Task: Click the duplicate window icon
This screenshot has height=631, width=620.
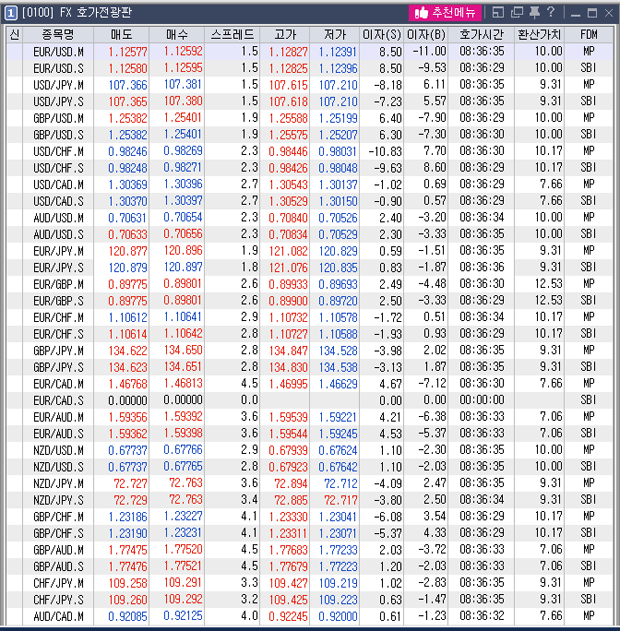Action: click(517, 13)
